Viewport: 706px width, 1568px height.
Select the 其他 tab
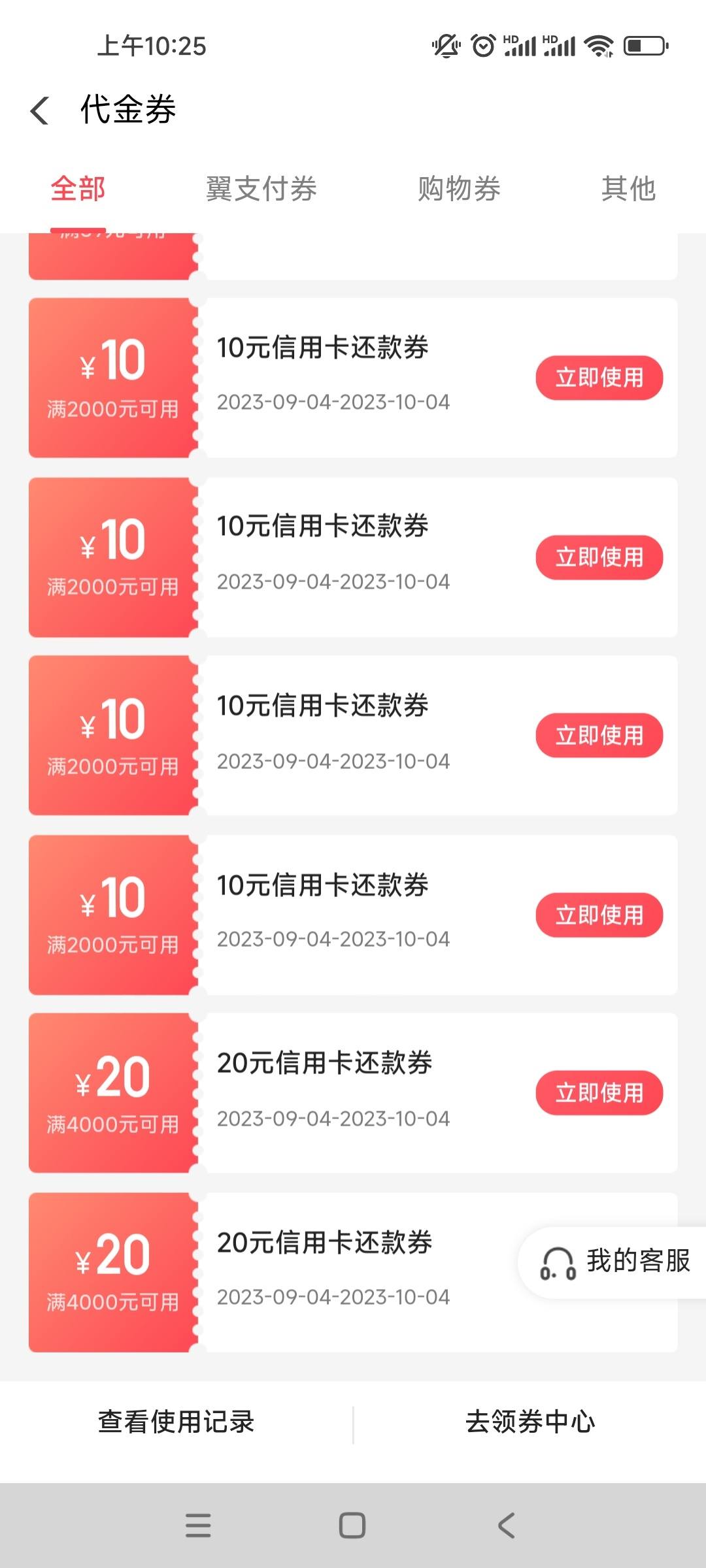[628, 189]
